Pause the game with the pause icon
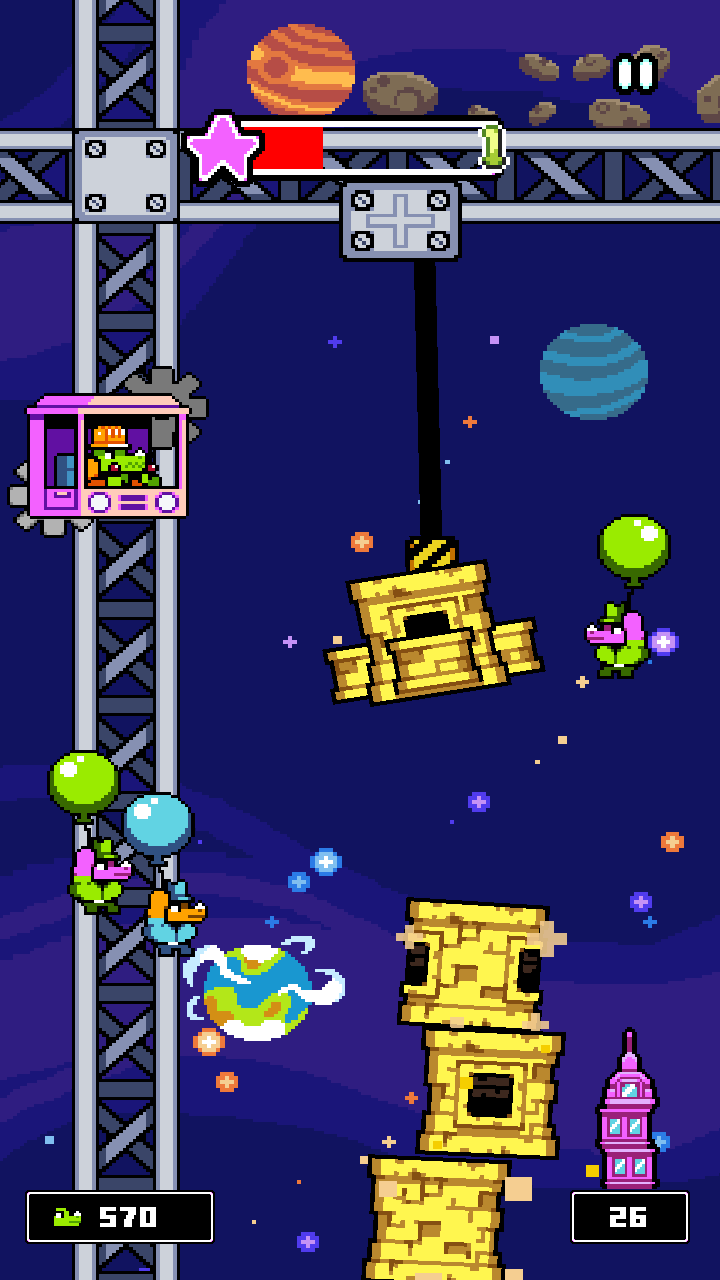This screenshot has width=720, height=1280. pos(634,72)
